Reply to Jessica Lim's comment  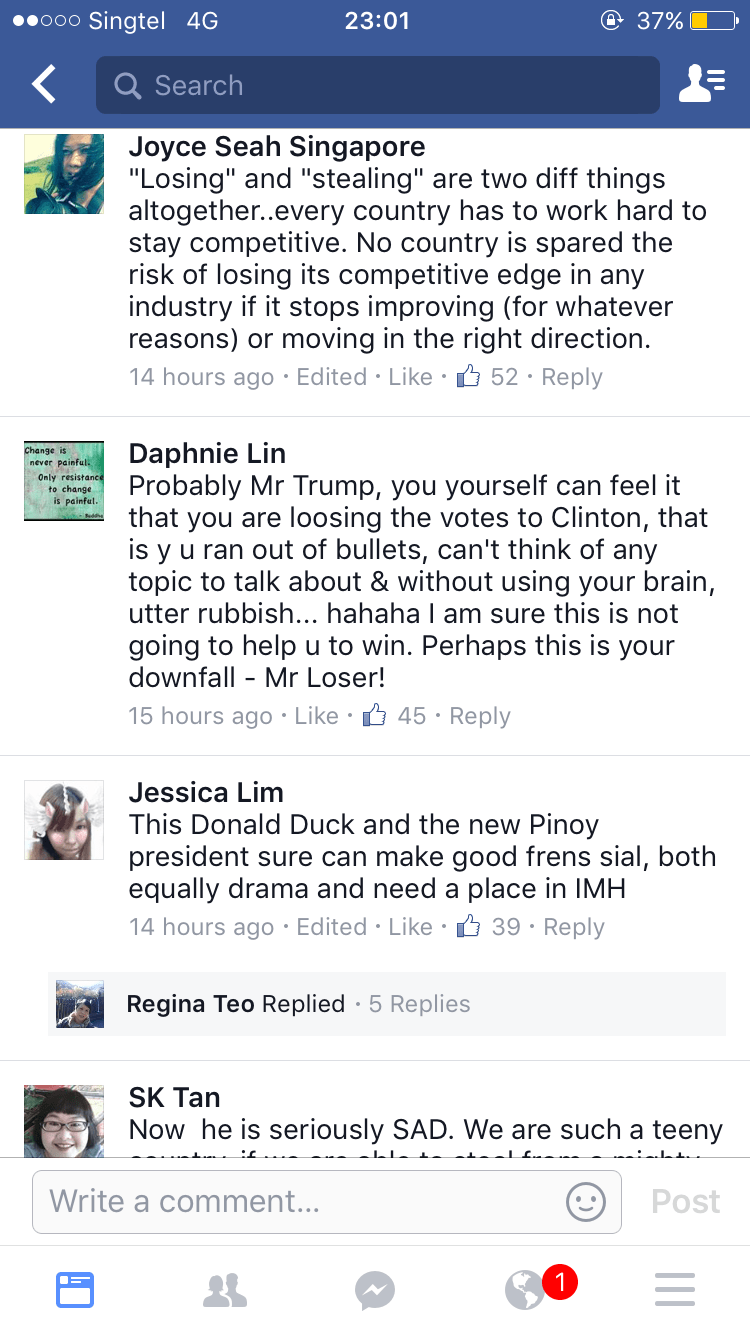pyautogui.click(x=574, y=927)
